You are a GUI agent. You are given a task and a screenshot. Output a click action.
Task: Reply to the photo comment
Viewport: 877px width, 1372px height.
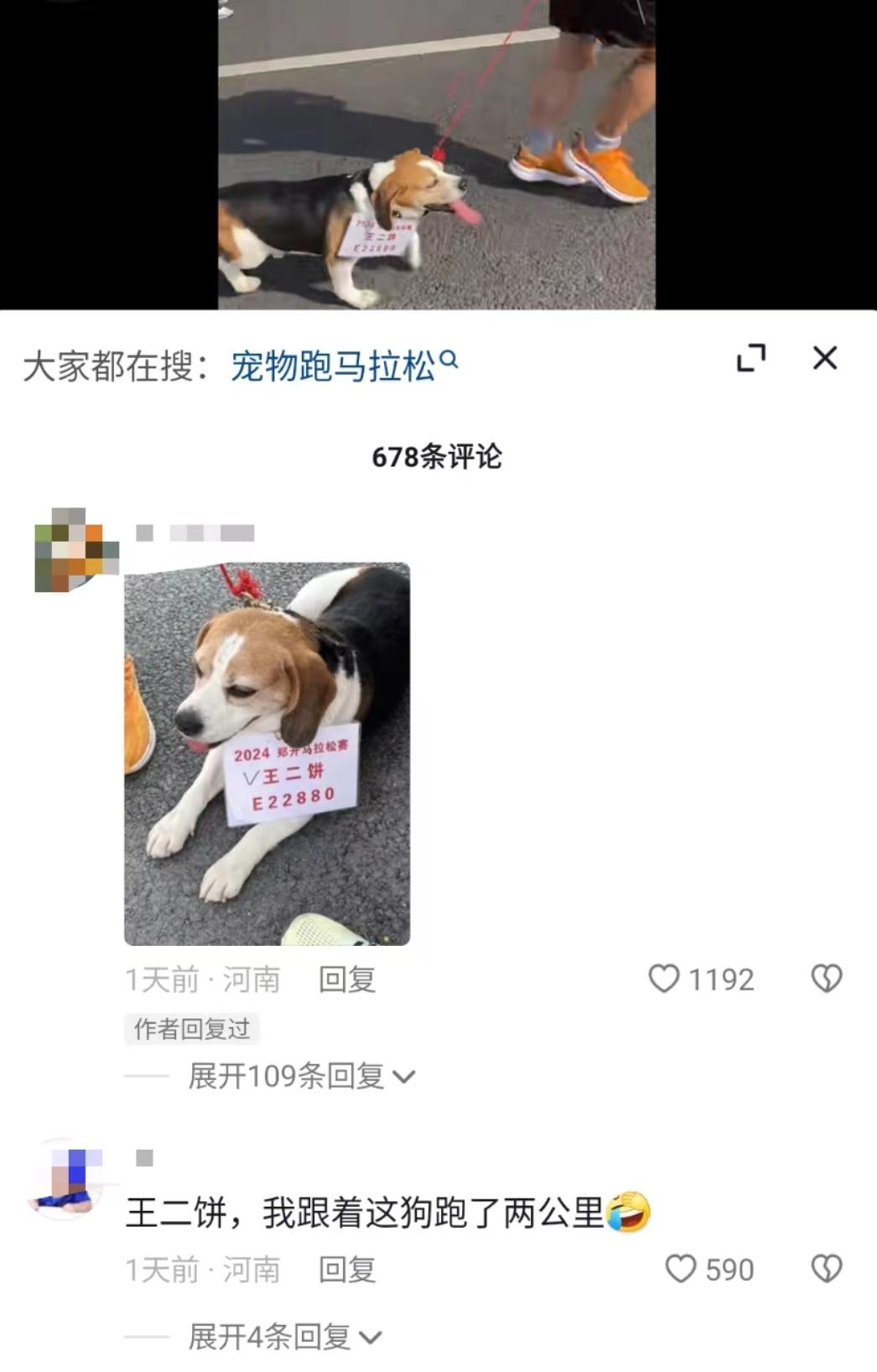[x=346, y=980]
